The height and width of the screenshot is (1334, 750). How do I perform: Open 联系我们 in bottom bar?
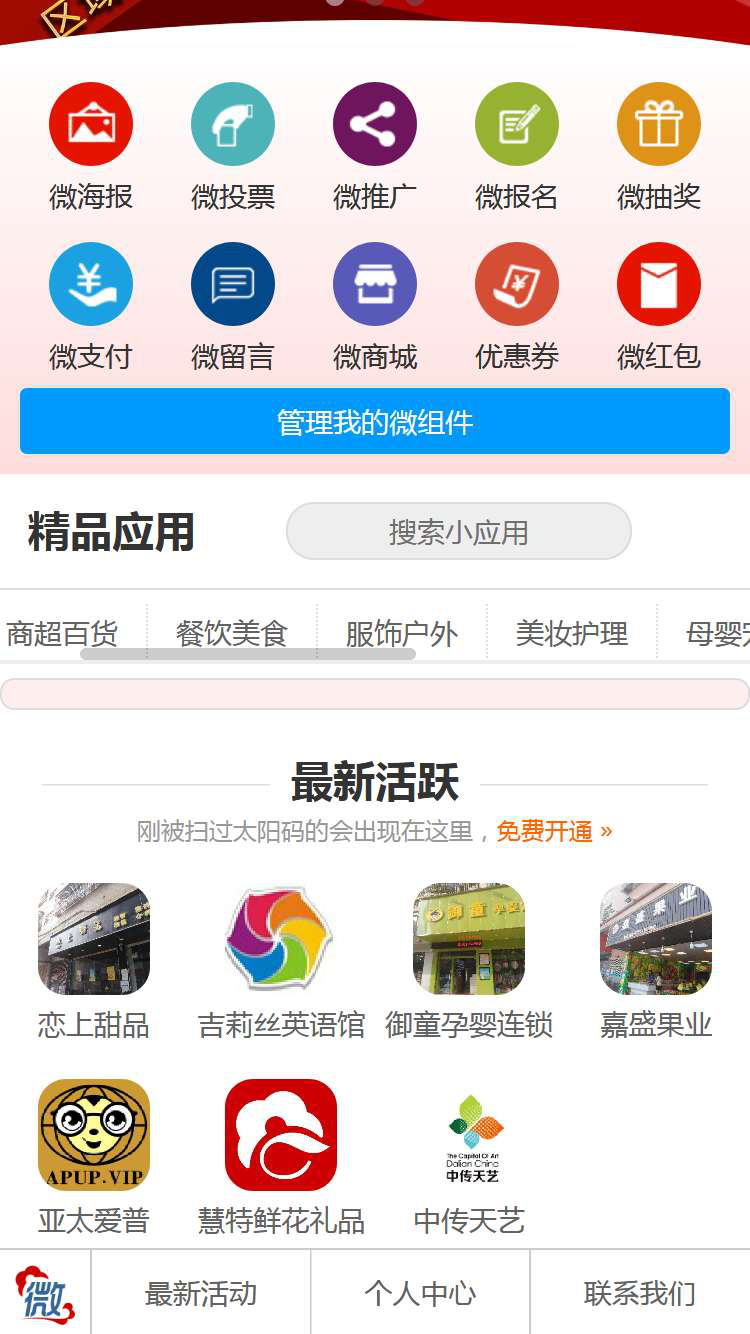tap(640, 1294)
